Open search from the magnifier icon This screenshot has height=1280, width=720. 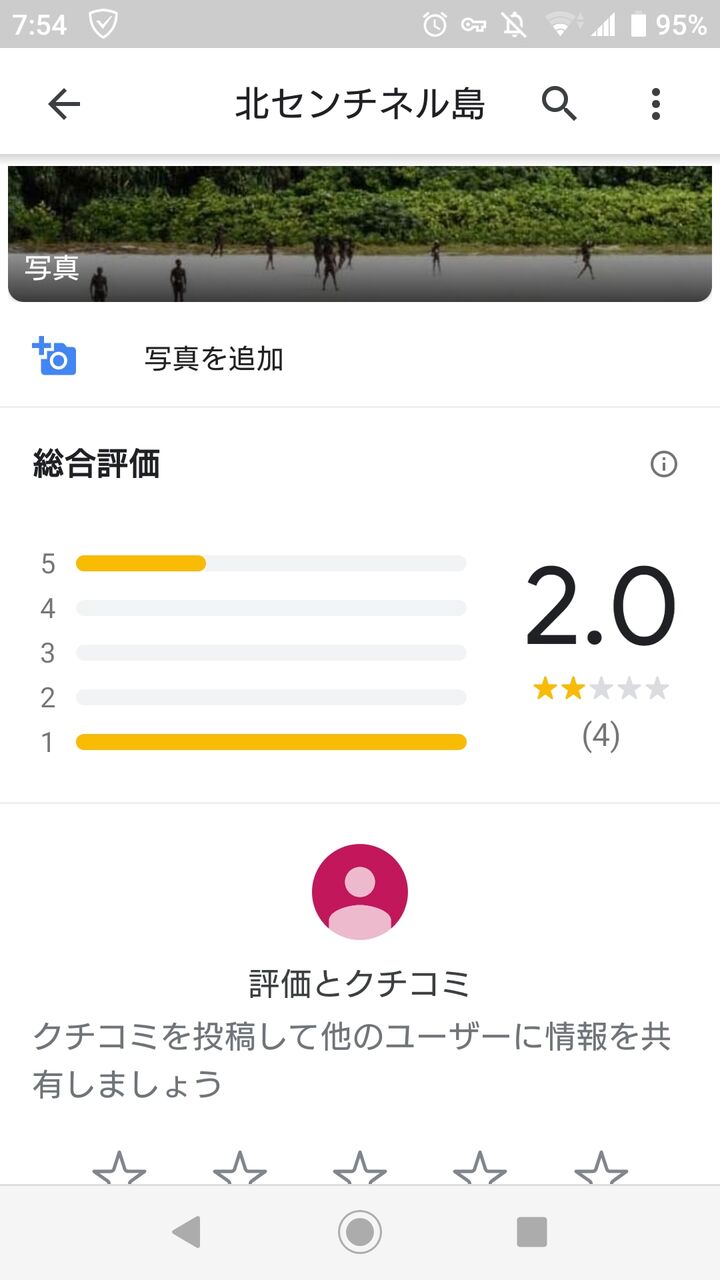coord(559,104)
